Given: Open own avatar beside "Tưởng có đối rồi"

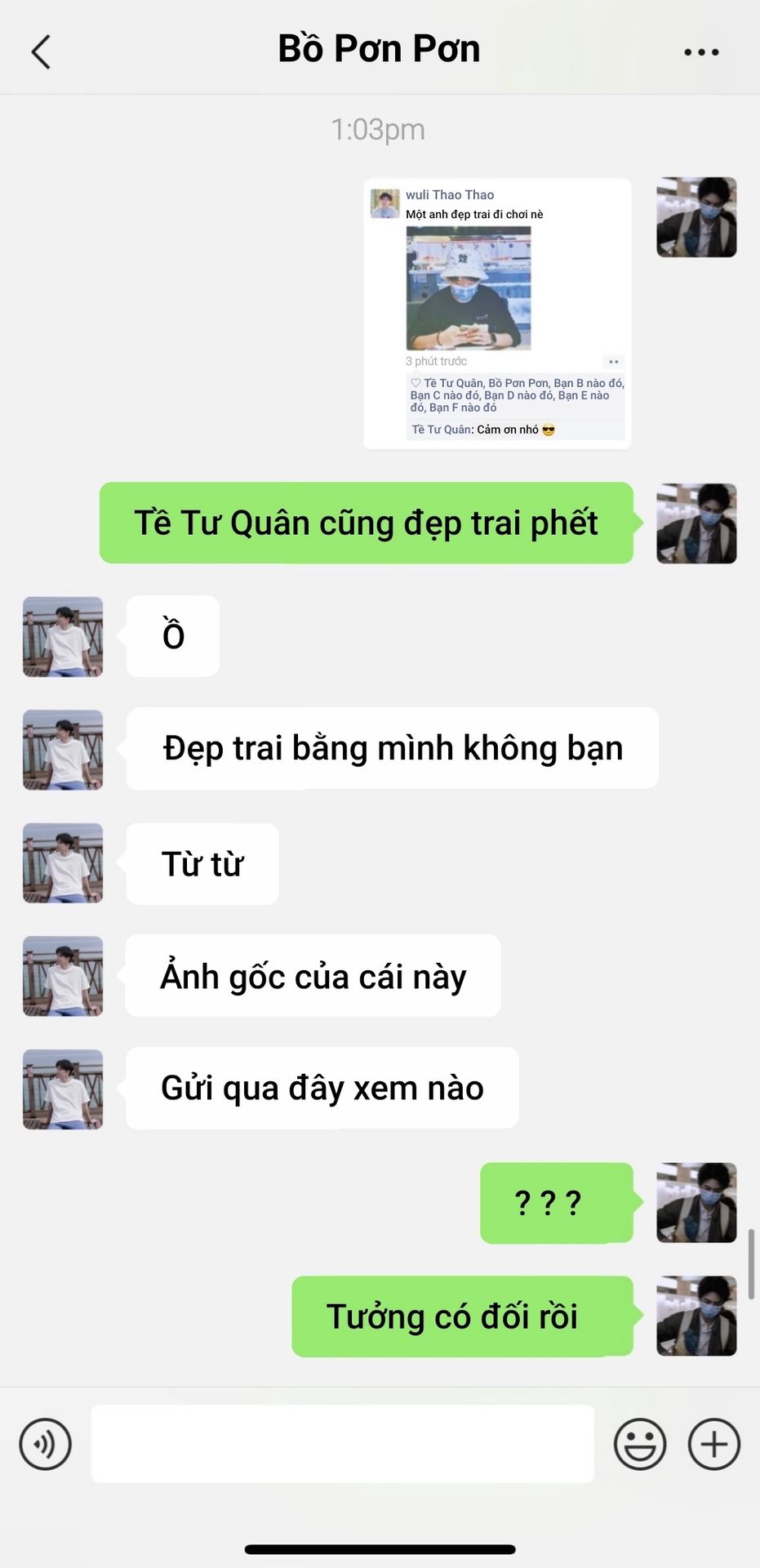Looking at the screenshot, I should (x=696, y=1316).
